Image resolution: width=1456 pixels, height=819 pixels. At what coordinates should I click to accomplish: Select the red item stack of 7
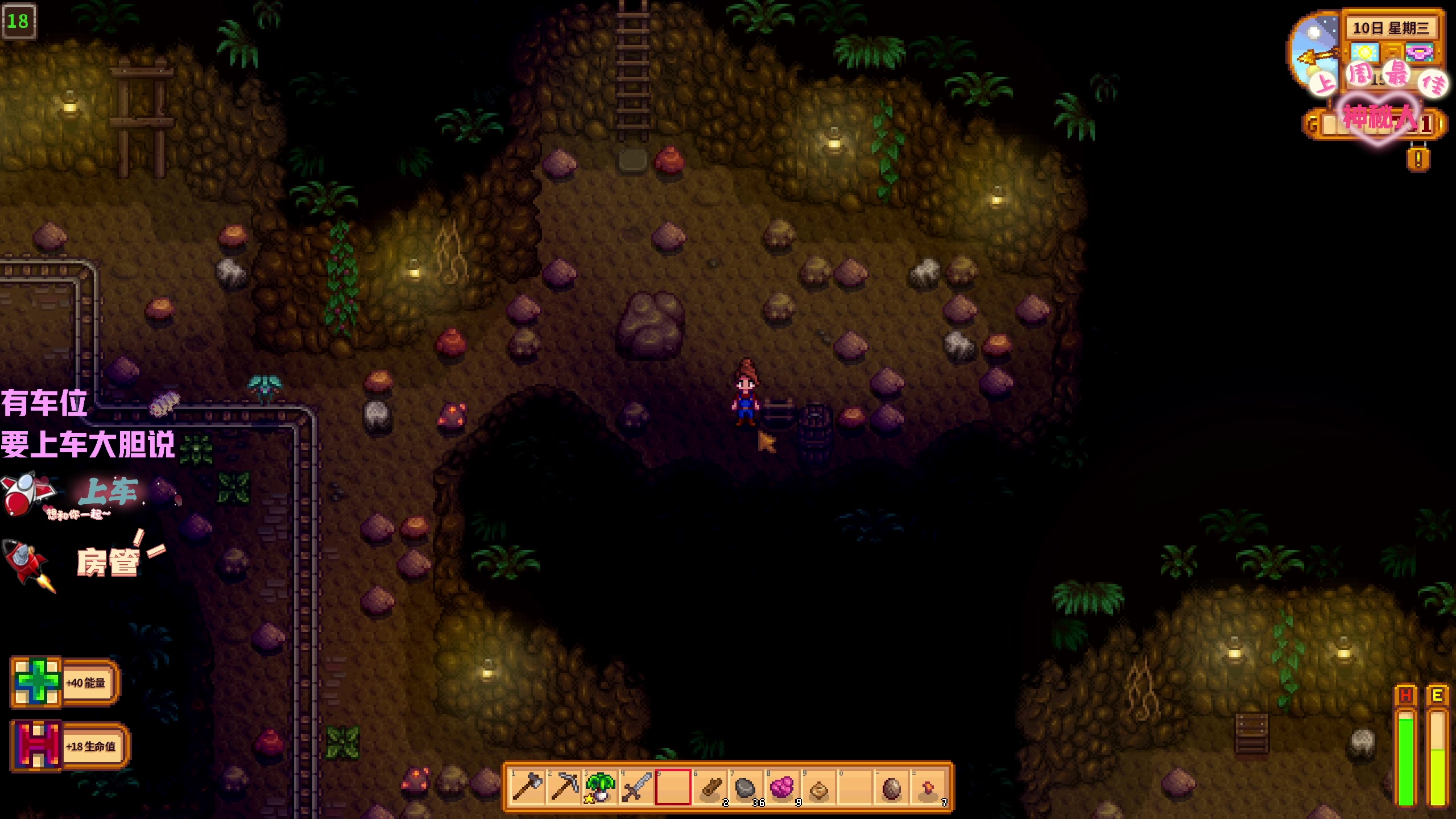tap(928, 788)
